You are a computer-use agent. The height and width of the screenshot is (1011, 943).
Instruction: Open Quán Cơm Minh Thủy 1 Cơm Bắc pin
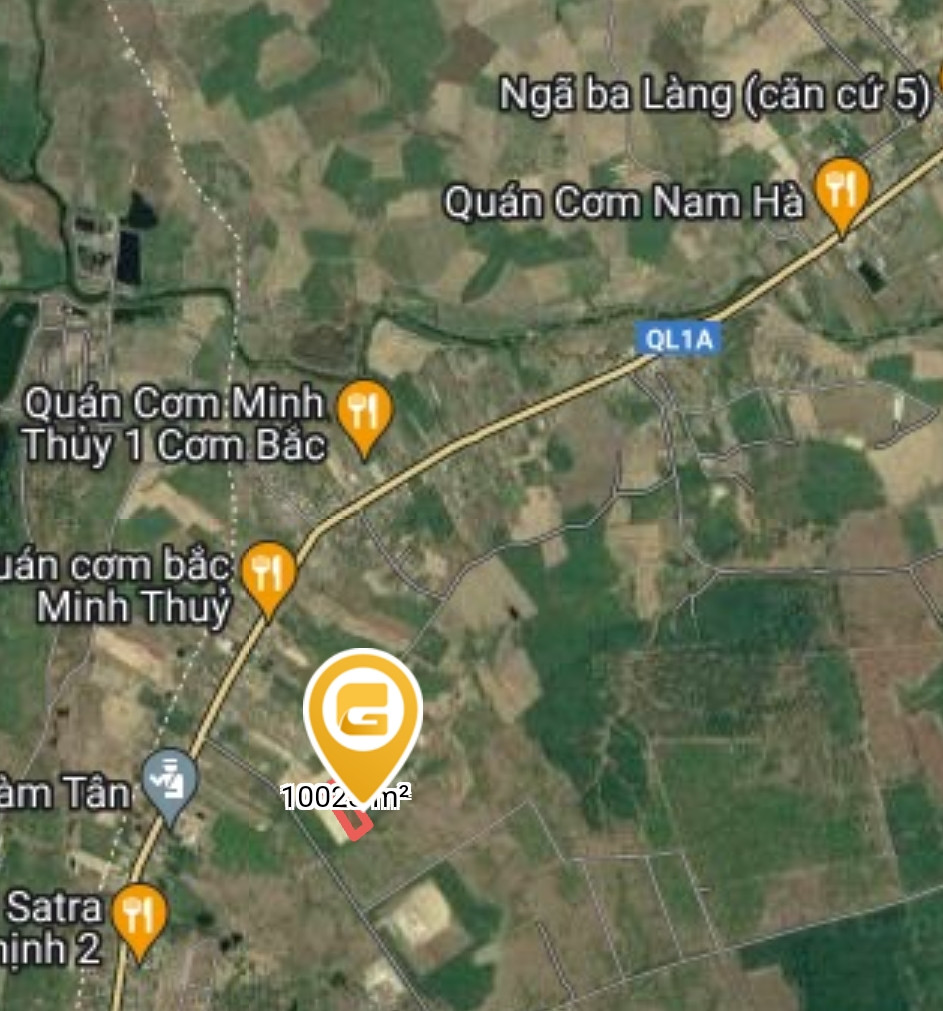coord(366,414)
